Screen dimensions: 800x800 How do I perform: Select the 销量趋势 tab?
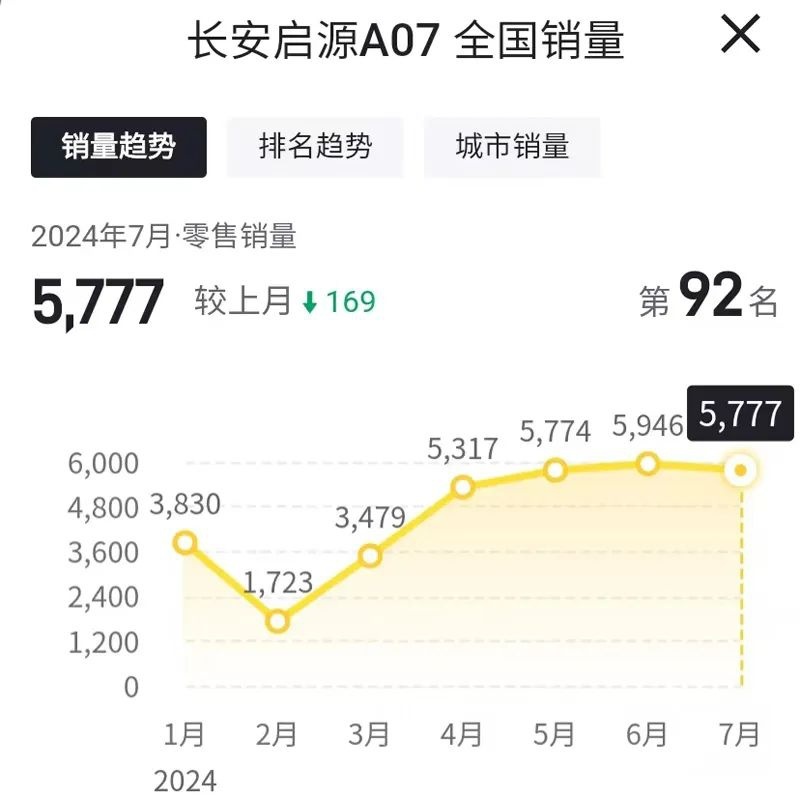[119, 147]
